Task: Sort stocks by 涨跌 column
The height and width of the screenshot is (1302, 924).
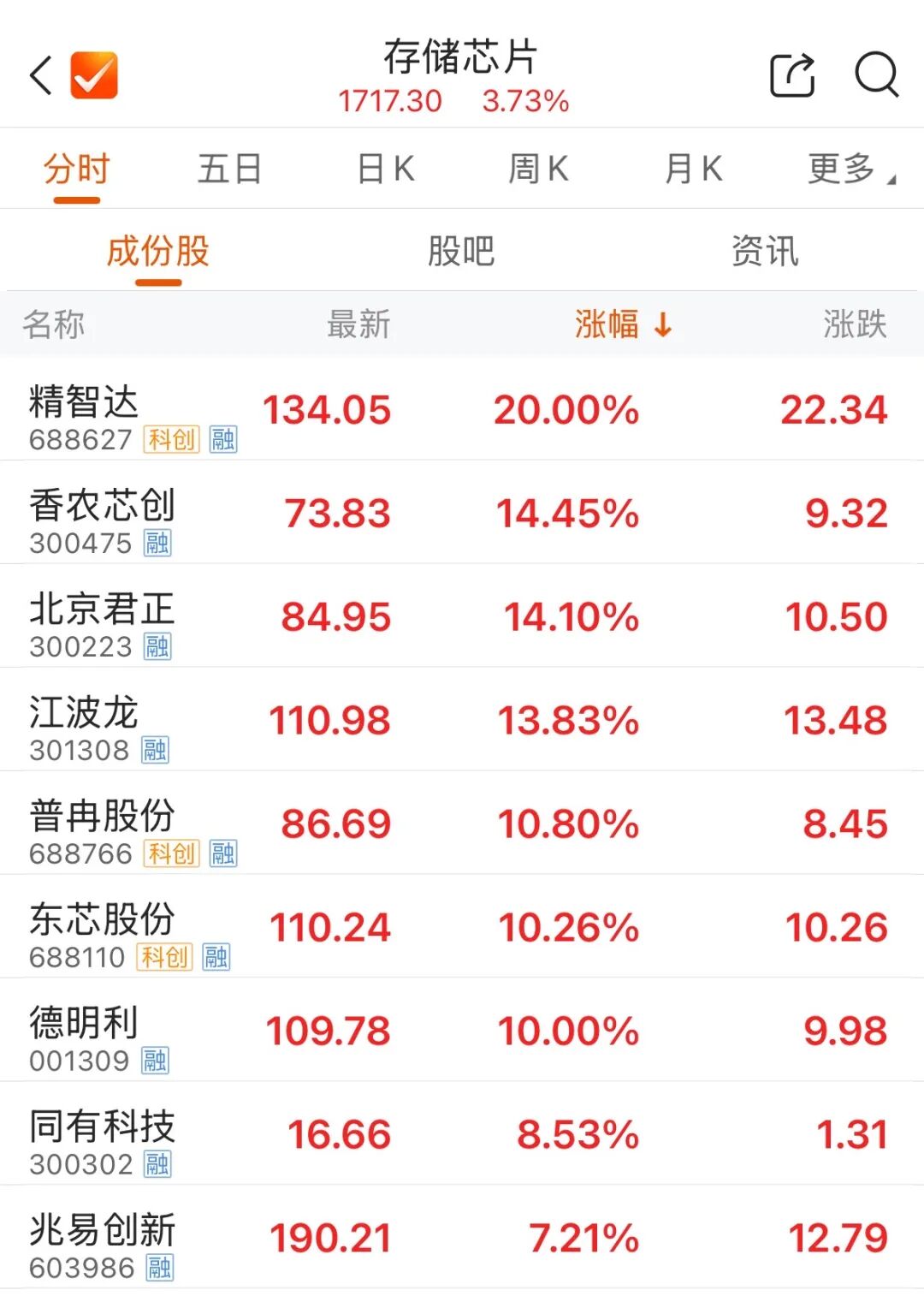Action: point(855,324)
